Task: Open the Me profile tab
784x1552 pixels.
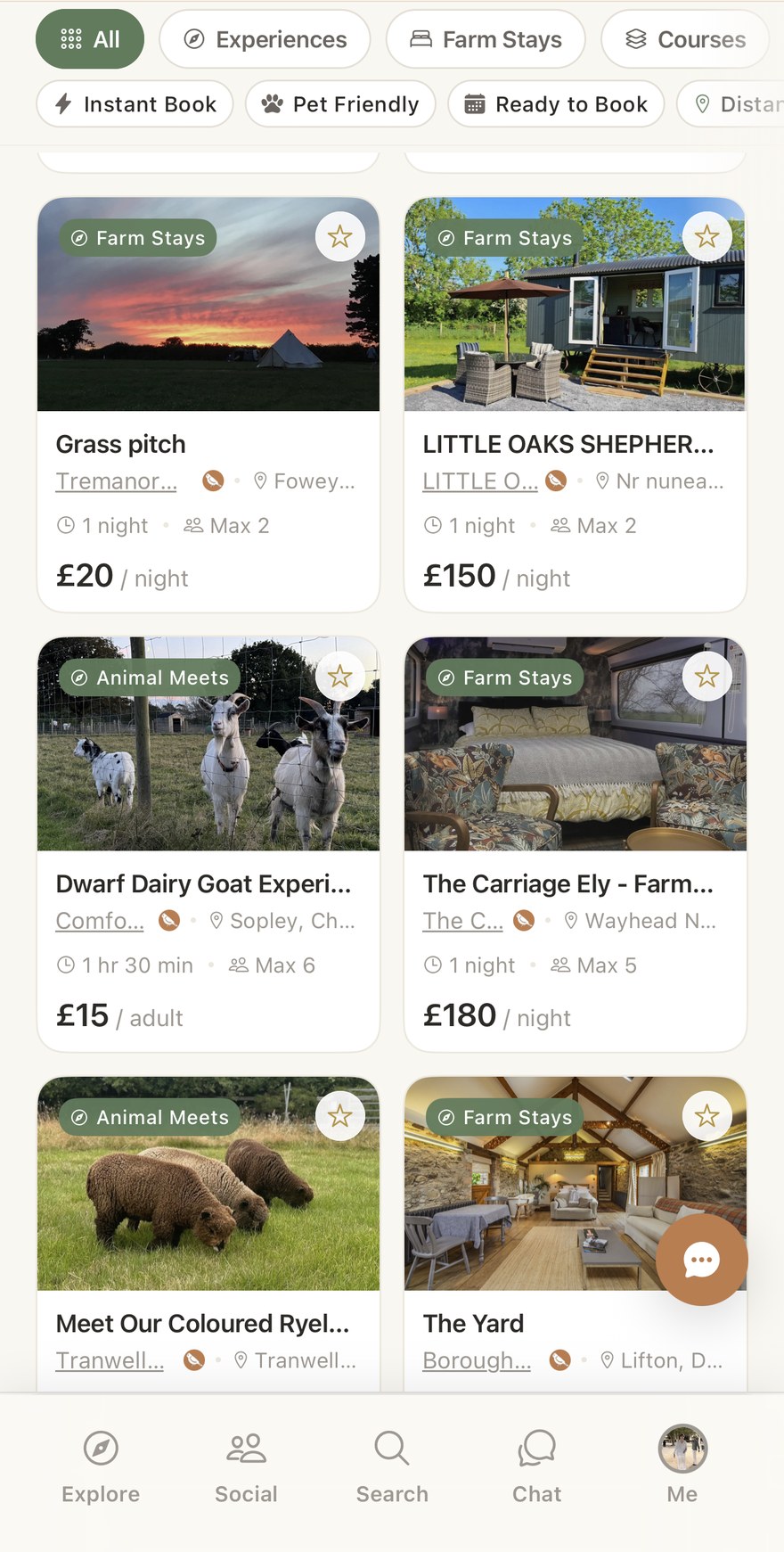Action: point(682,1467)
